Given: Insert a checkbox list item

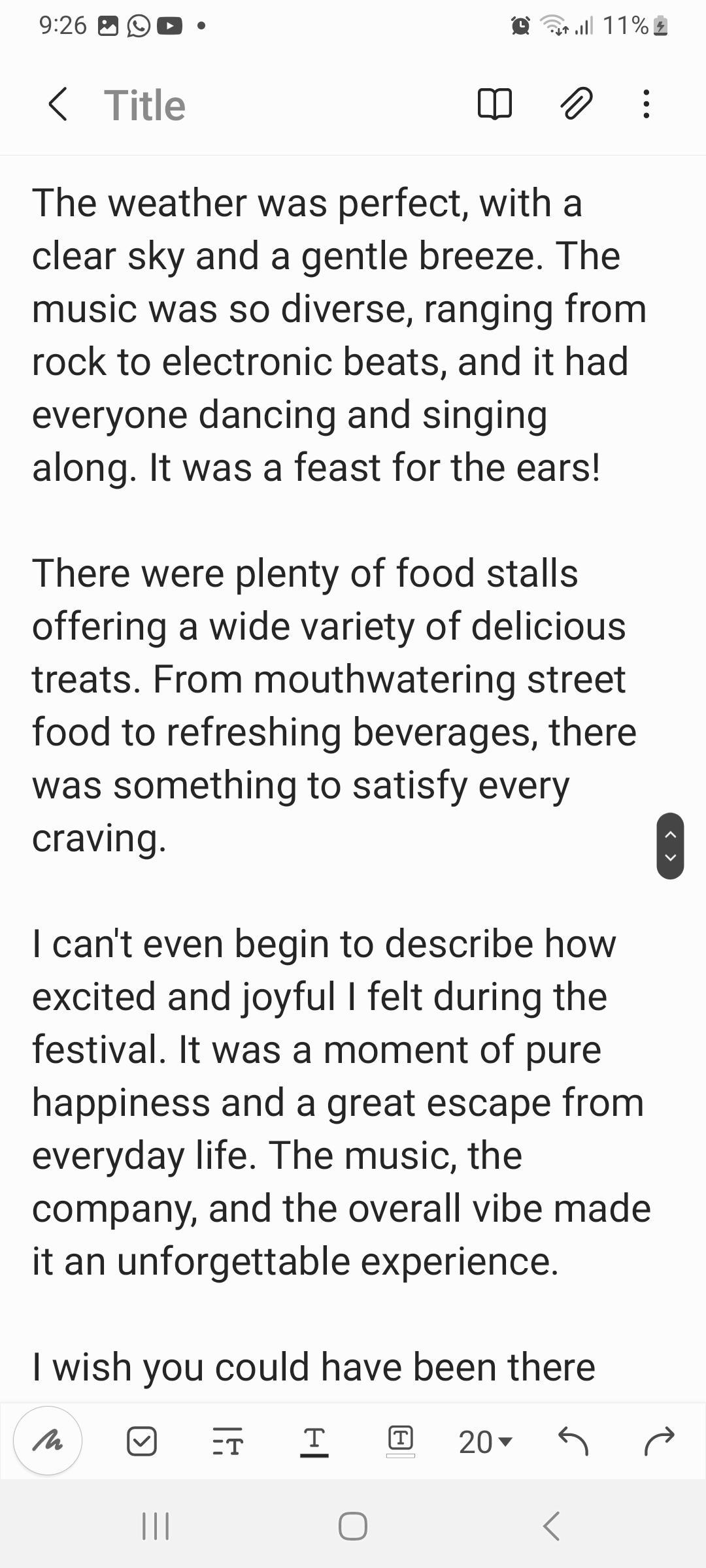Looking at the screenshot, I should tap(141, 1441).
